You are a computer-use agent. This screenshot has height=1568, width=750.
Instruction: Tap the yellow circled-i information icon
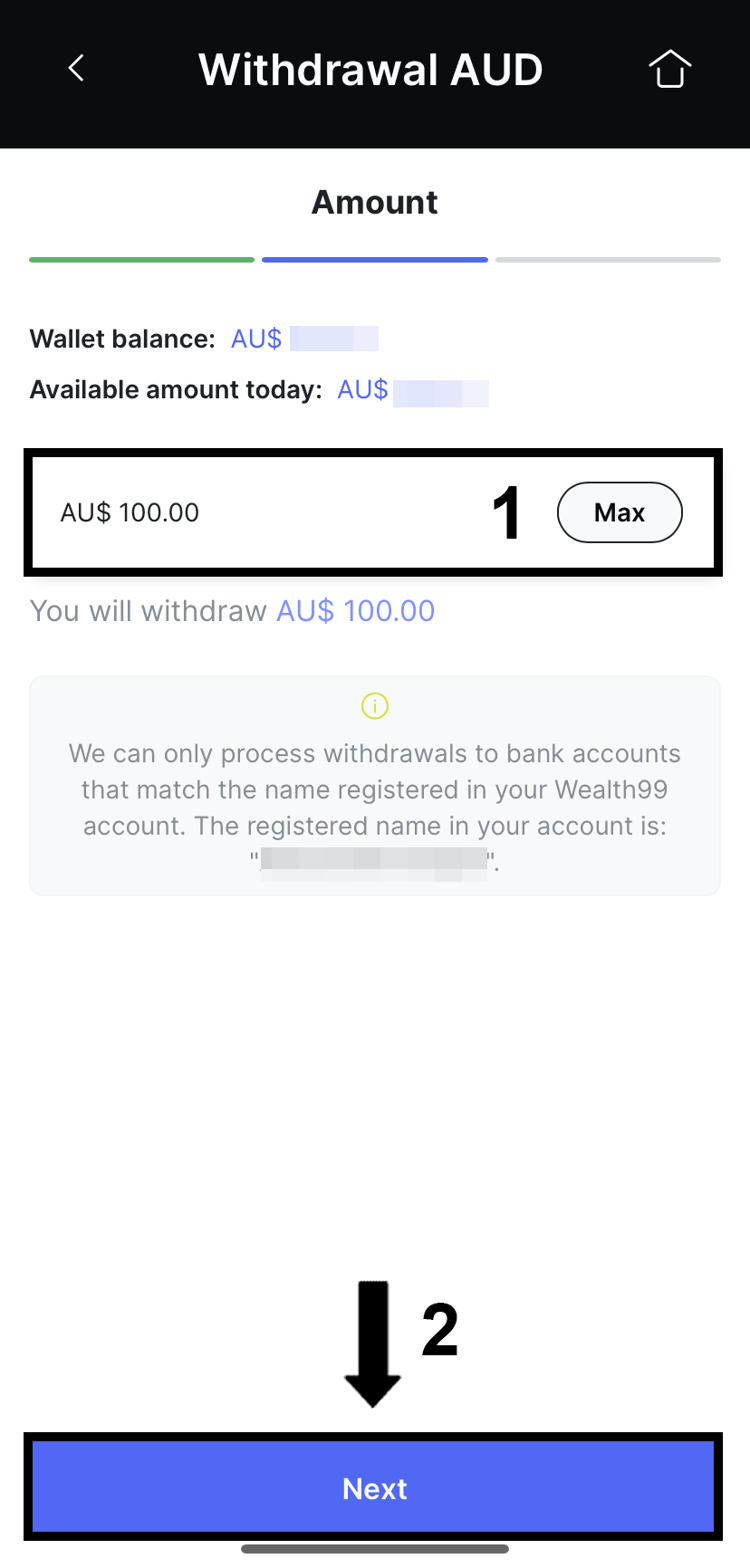[374, 706]
